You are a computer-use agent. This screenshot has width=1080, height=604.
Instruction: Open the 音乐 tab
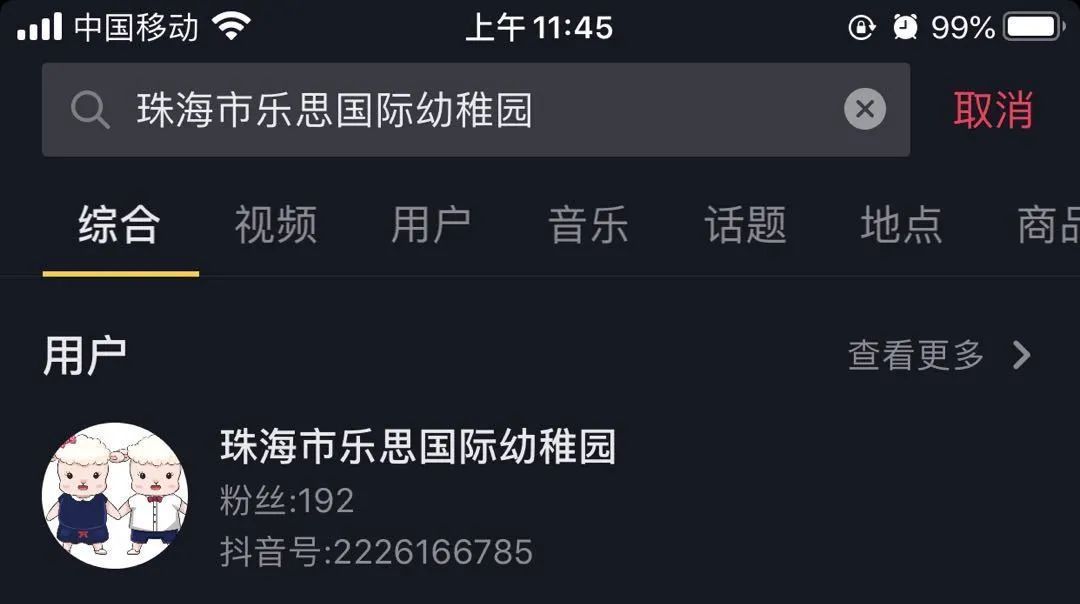click(588, 225)
